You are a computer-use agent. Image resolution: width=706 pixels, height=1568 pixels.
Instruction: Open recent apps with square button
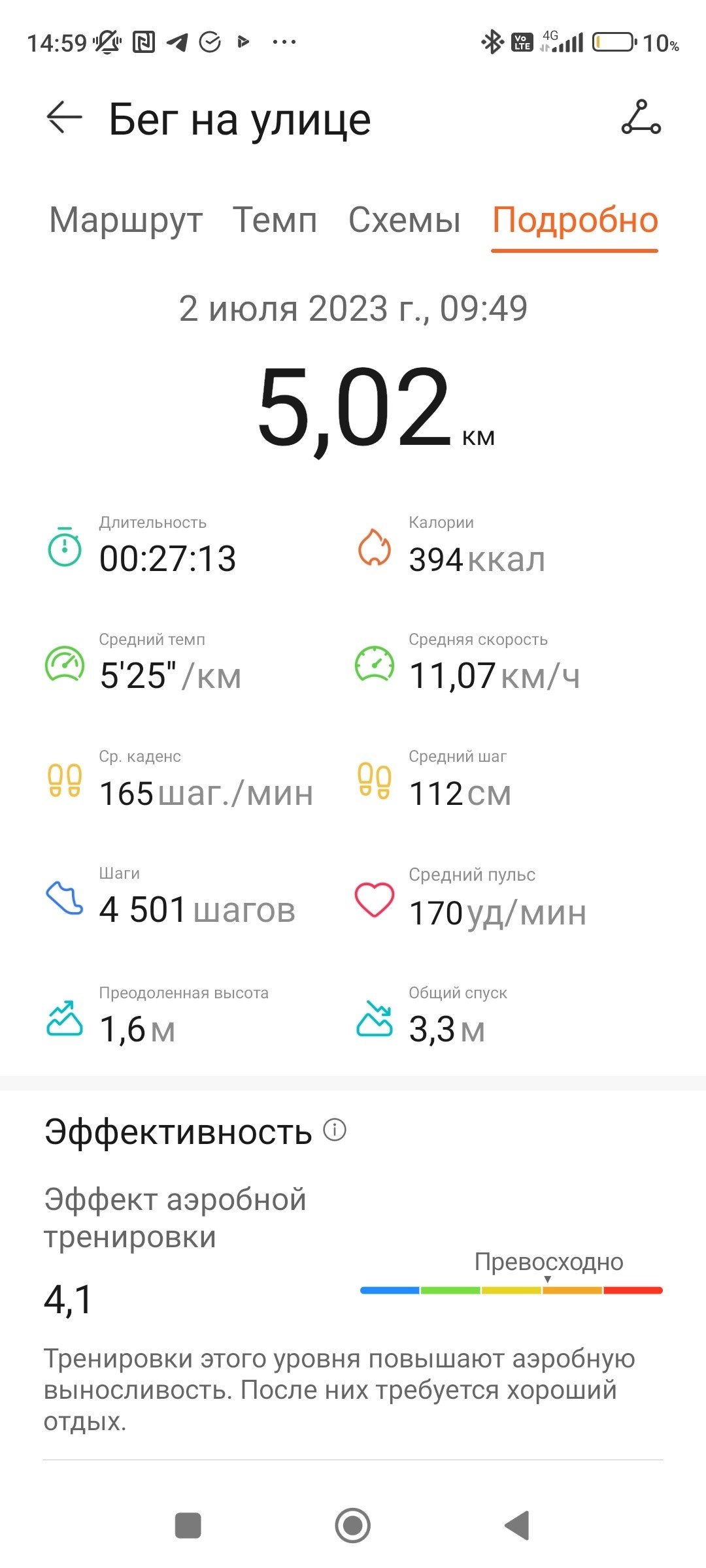pos(188,1526)
